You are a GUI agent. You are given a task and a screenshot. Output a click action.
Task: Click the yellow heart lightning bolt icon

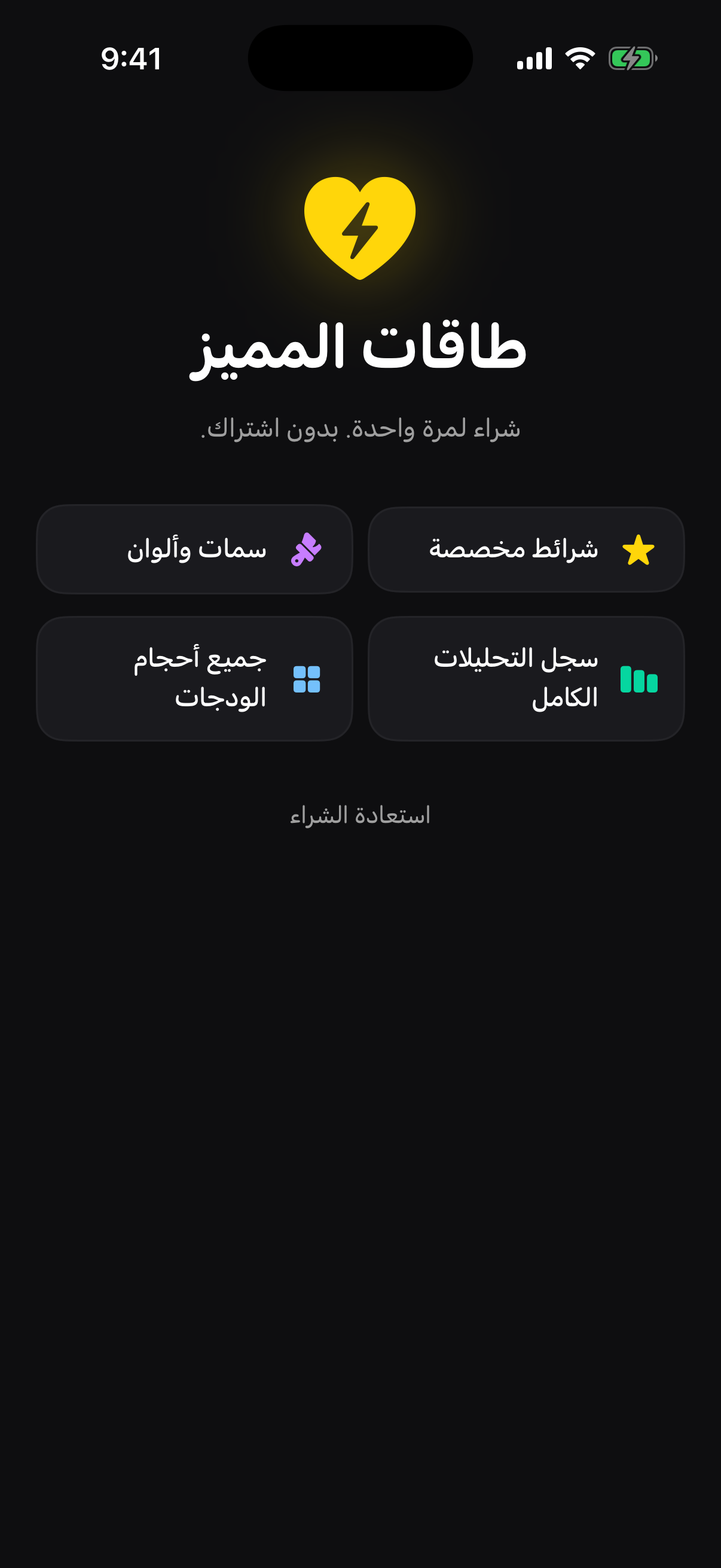[x=360, y=228]
